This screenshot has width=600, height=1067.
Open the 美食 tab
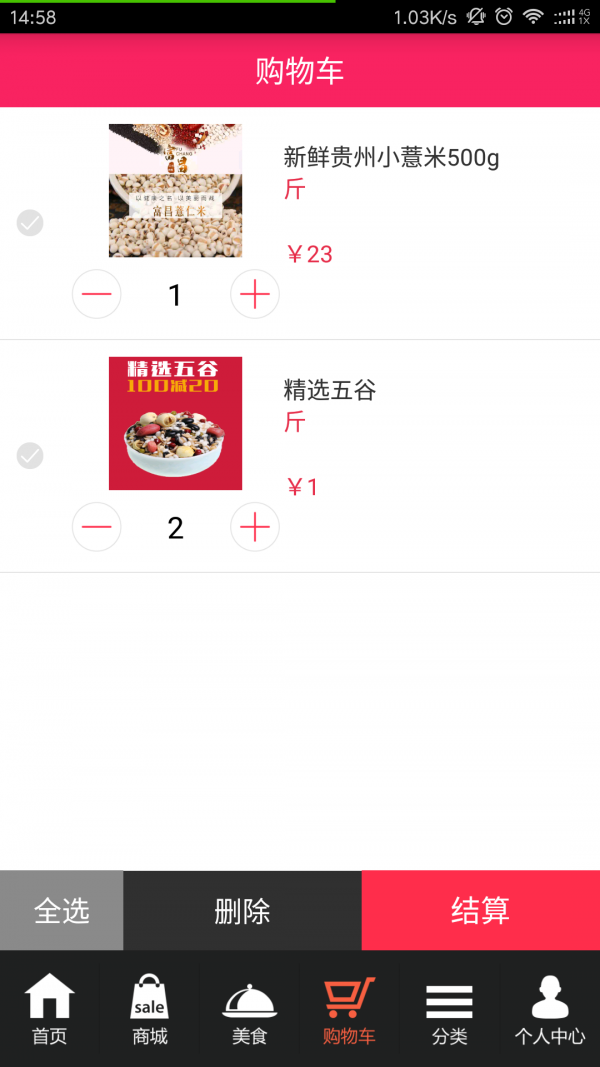(250, 1010)
